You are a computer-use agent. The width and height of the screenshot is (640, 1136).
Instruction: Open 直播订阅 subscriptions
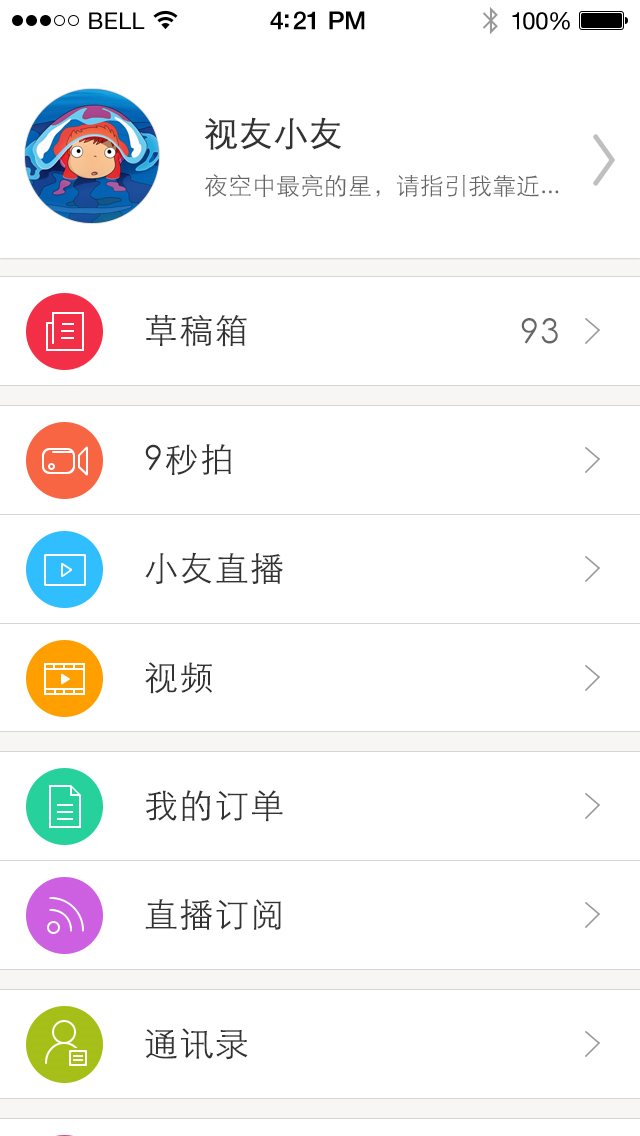pyautogui.click(x=320, y=915)
